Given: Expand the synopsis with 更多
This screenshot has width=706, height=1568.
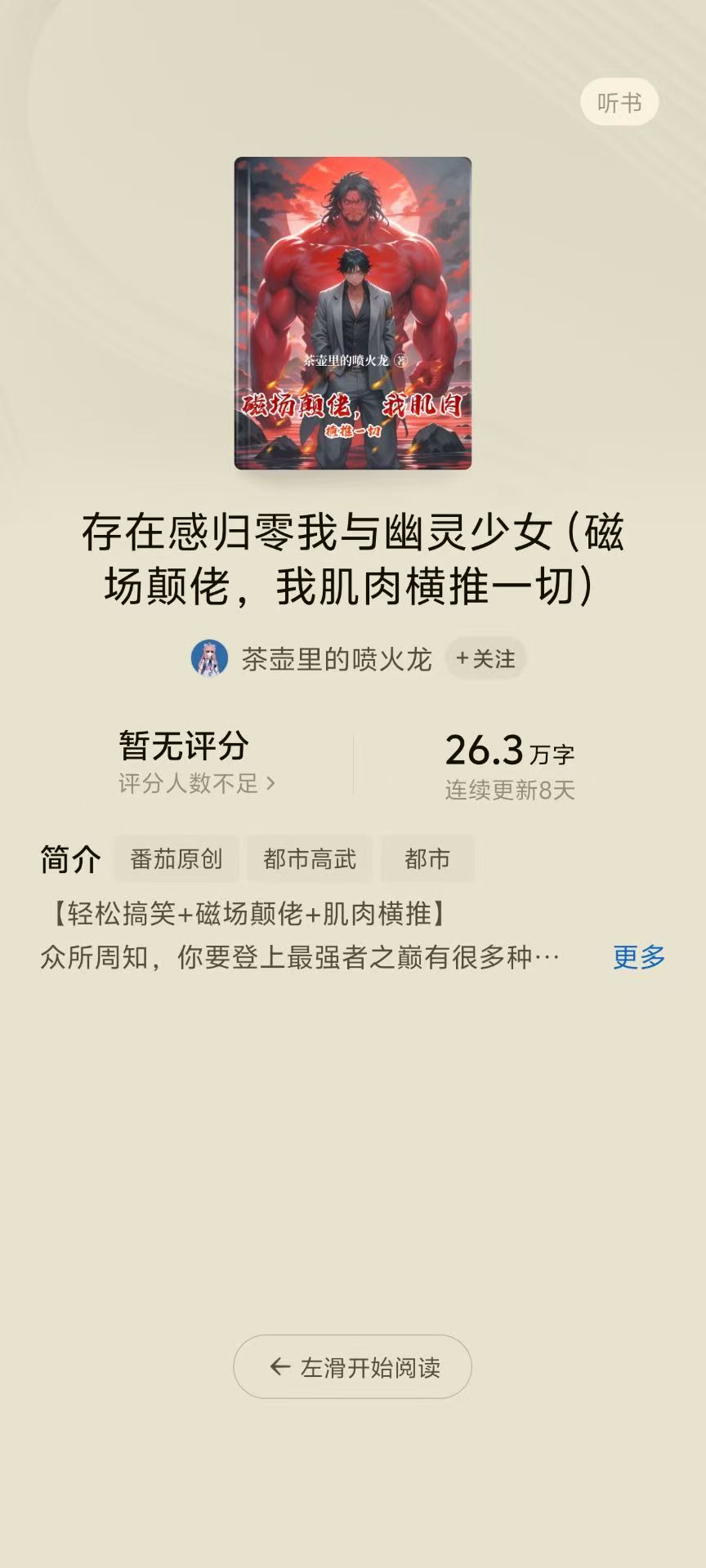Looking at the screenshot, I should coord(639,957).
